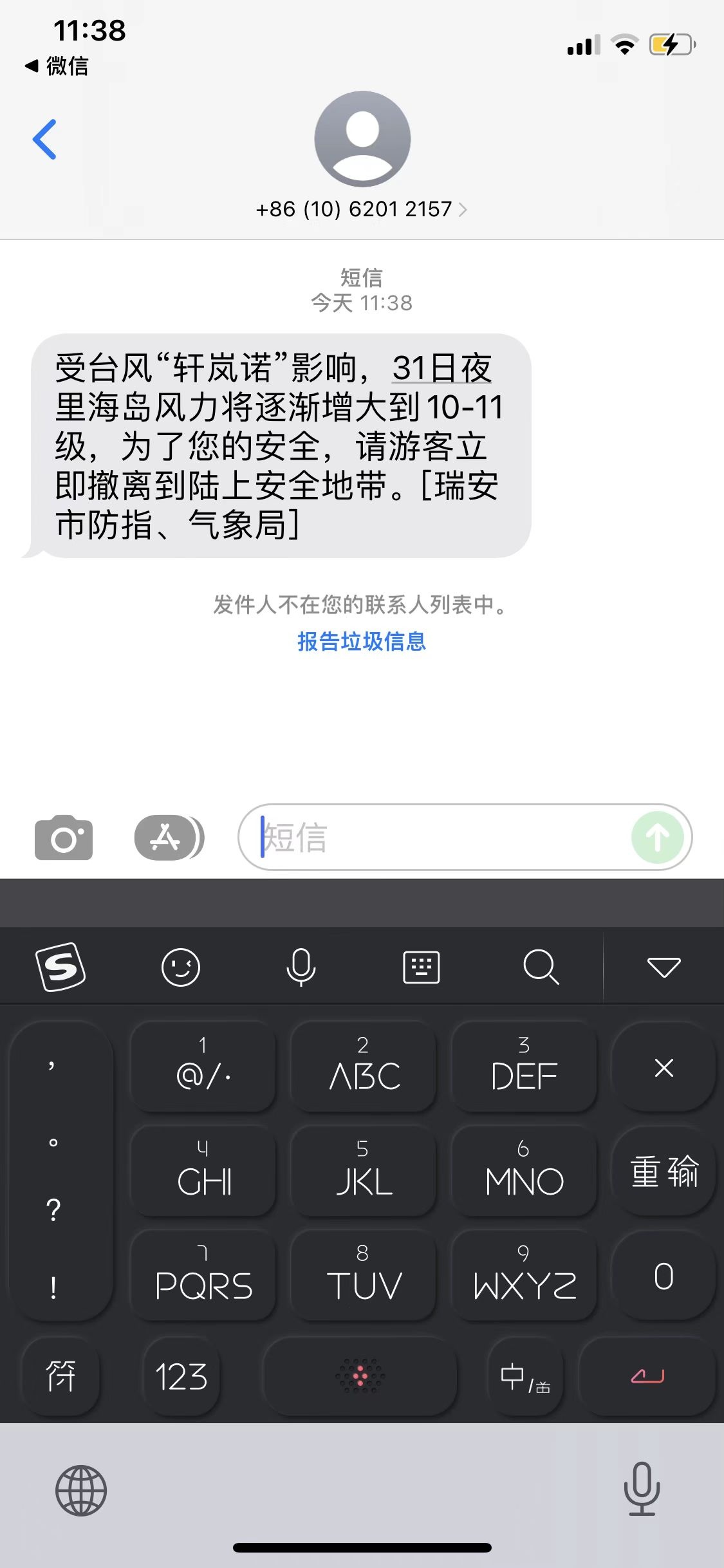Report this message as junk (报告垃圾信息)
Screen dimensions: 724x1568
pyautogui.click(x=362, y=641)
